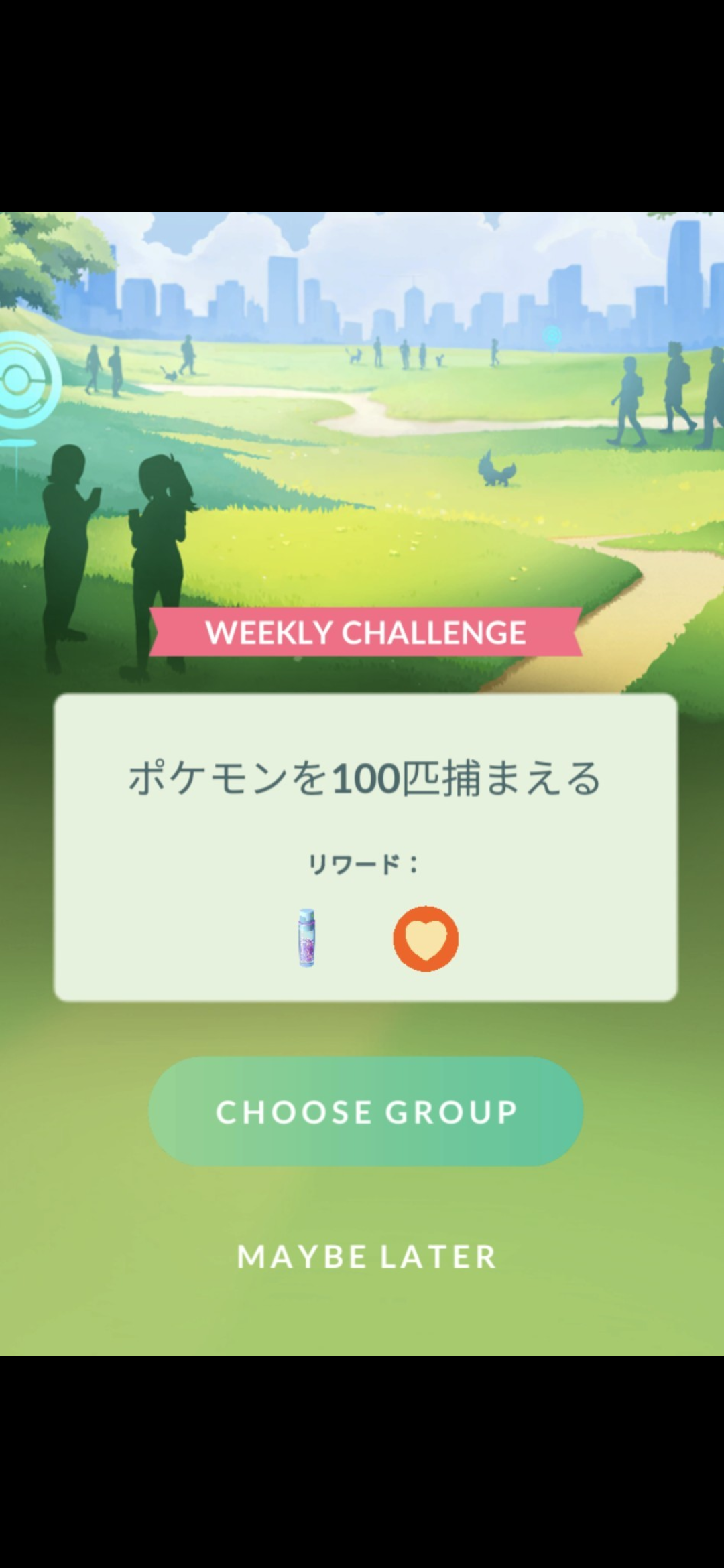The height and width of the screenshot is (1568, 724).
Task: Tap the CHOOSE GROUP button
Action: (x=365, y=1112)
